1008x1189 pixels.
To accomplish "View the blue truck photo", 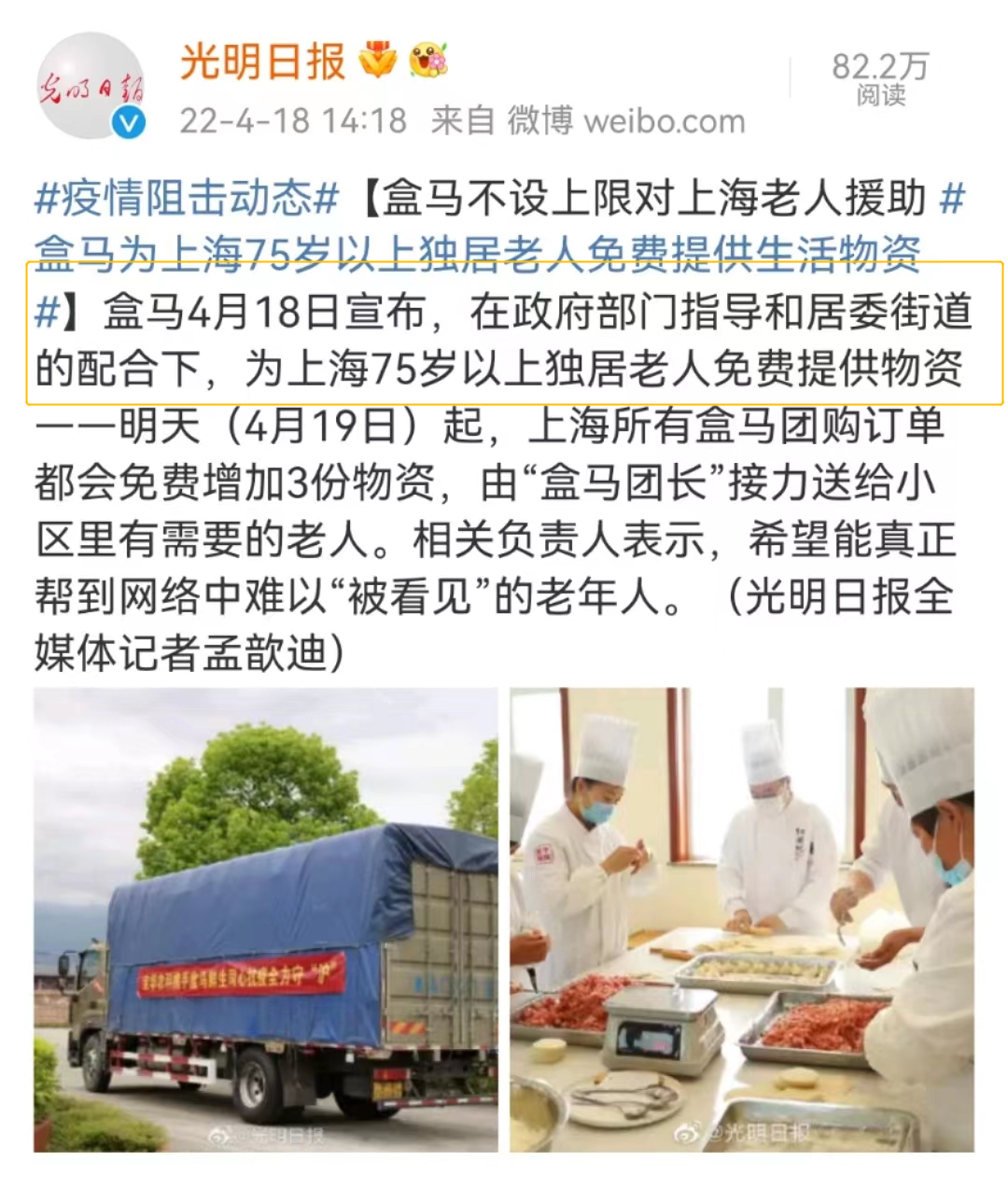I will pyautogui.click(x=266, y=919).
